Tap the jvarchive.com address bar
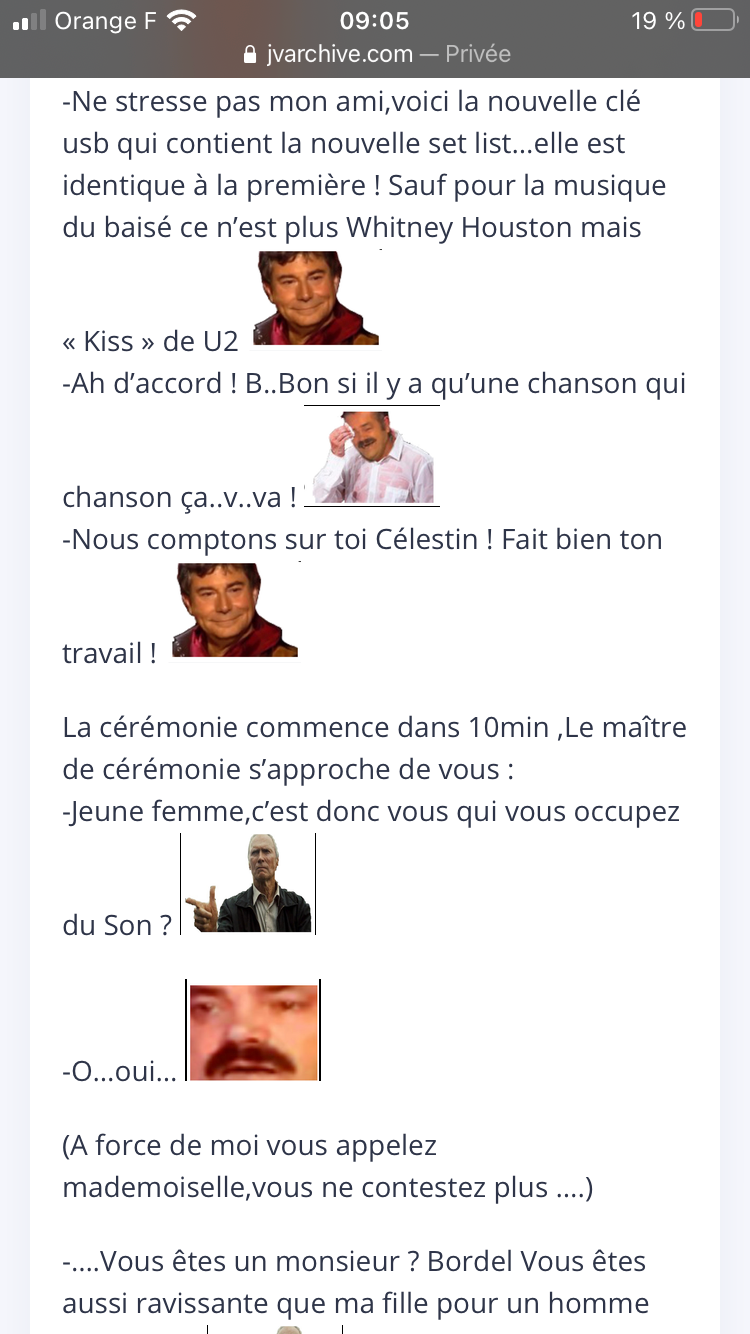This screenshot has width=750, height=1334. click(x=376, y=54)
